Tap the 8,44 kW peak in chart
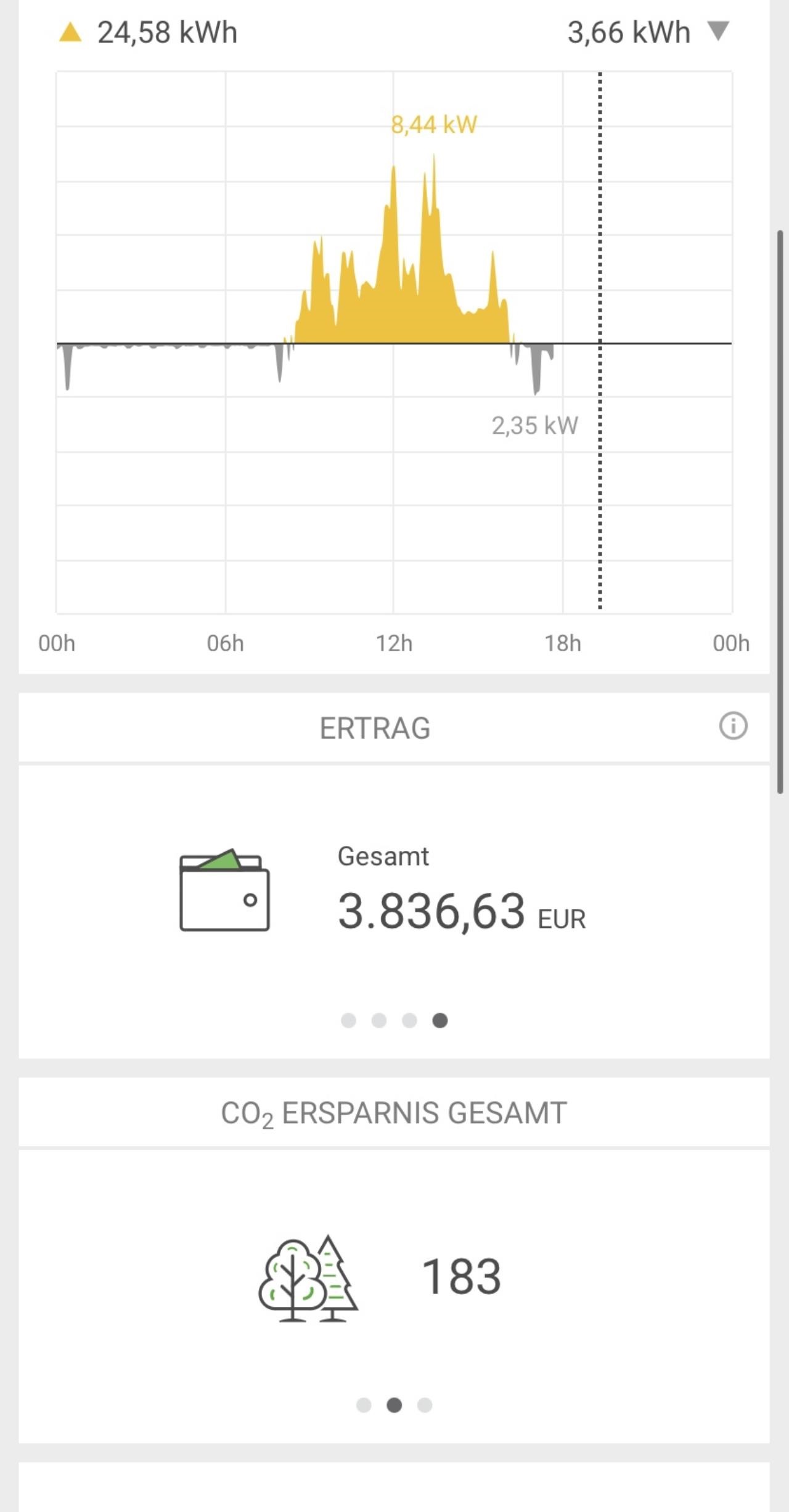 [x=434, y=125]
